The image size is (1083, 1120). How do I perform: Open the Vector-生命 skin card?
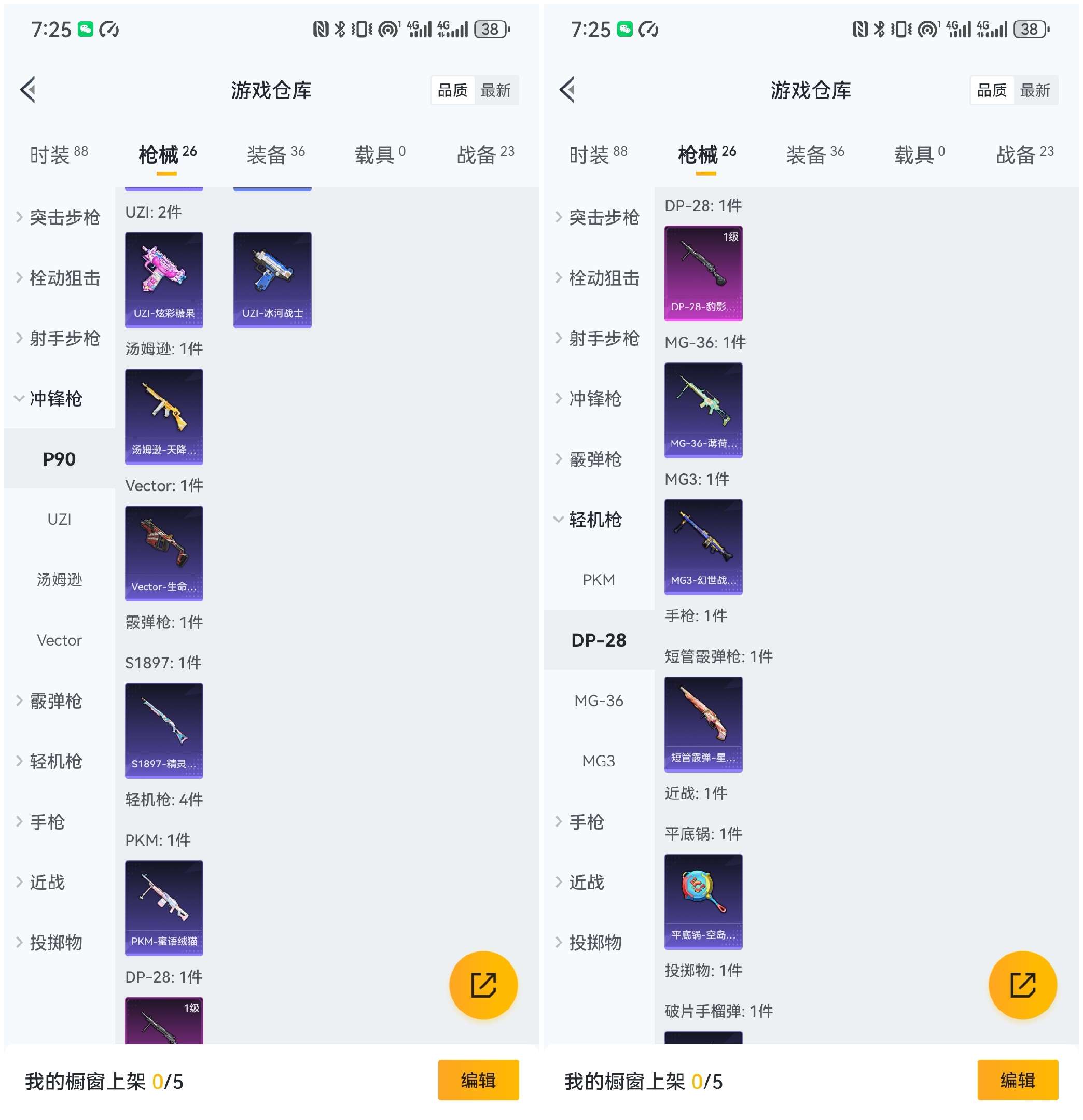(164, 553)
